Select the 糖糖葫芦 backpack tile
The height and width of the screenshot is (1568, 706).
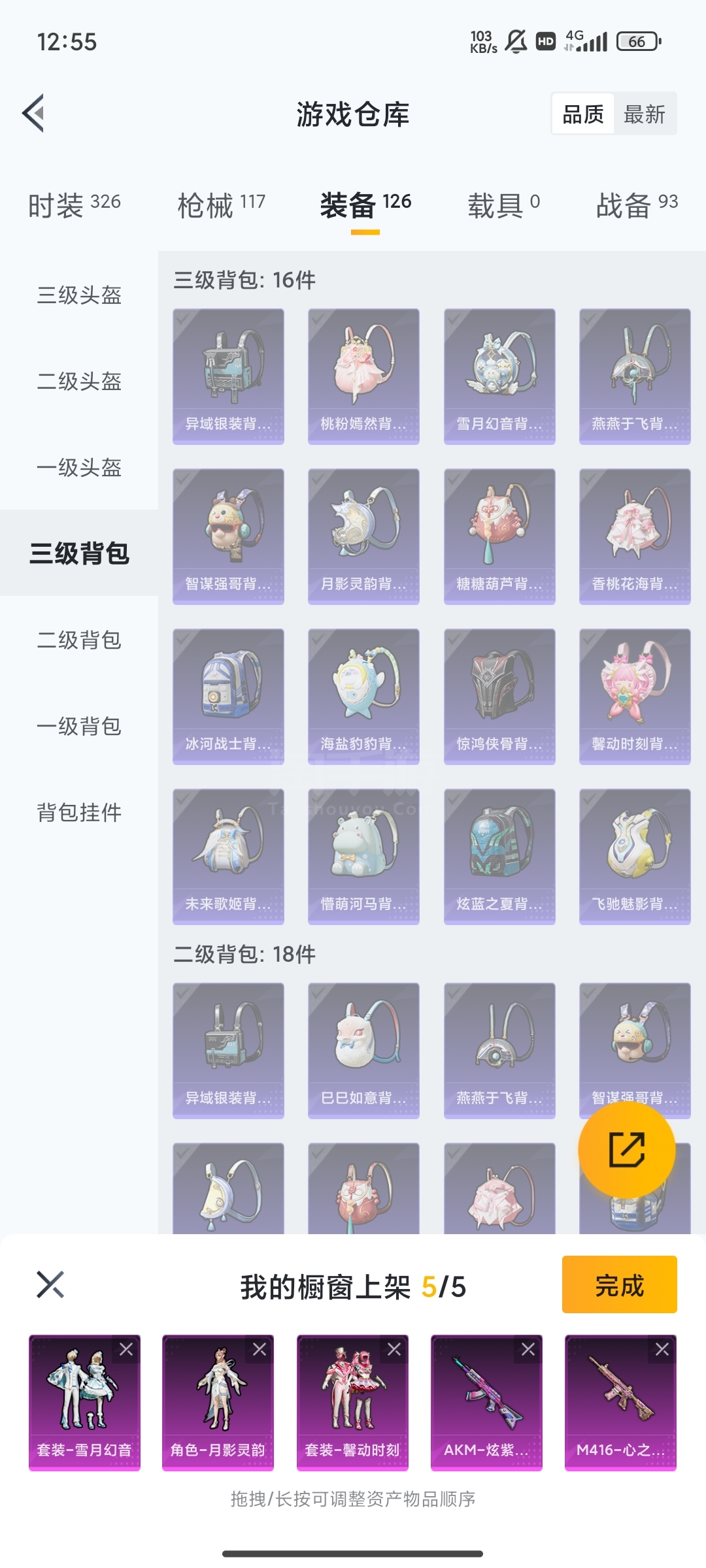coord(499,537)
